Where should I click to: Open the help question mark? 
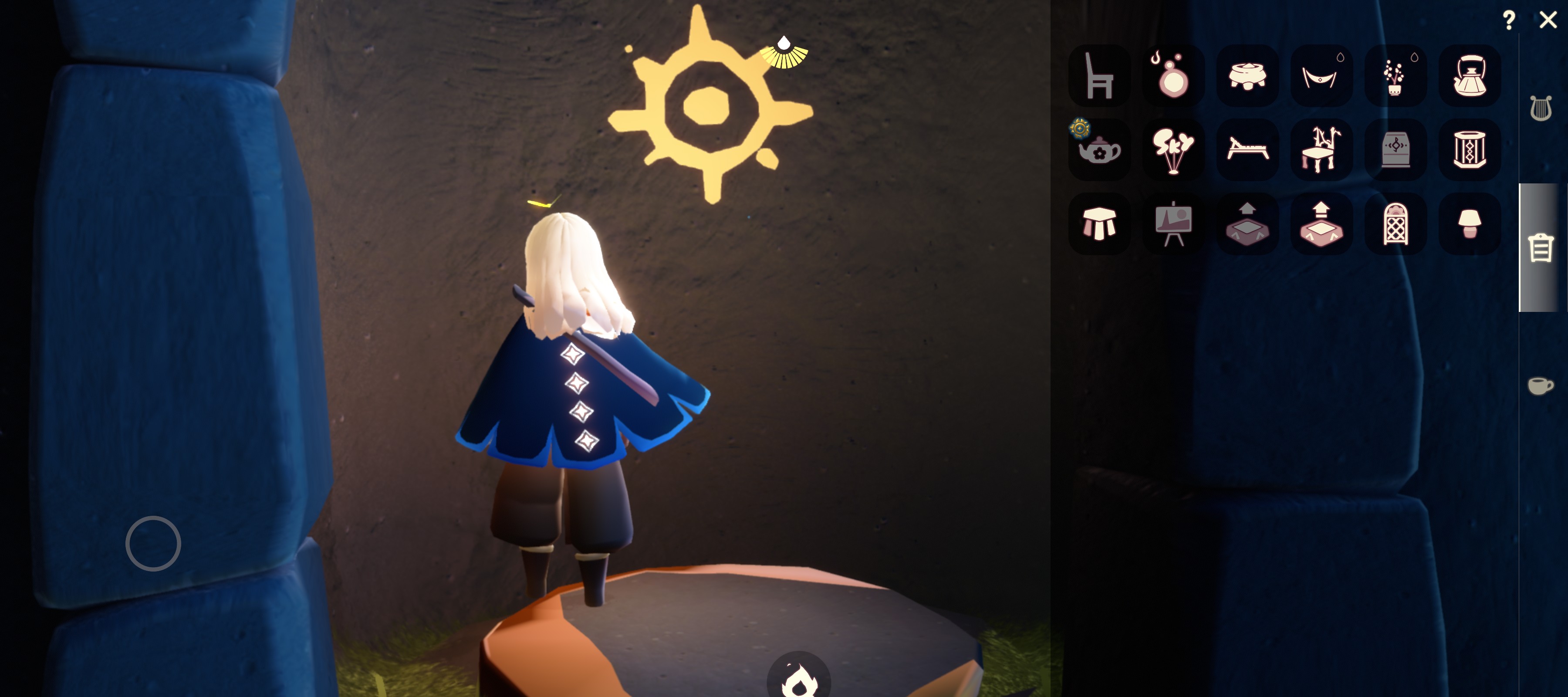pos(1509,20)
